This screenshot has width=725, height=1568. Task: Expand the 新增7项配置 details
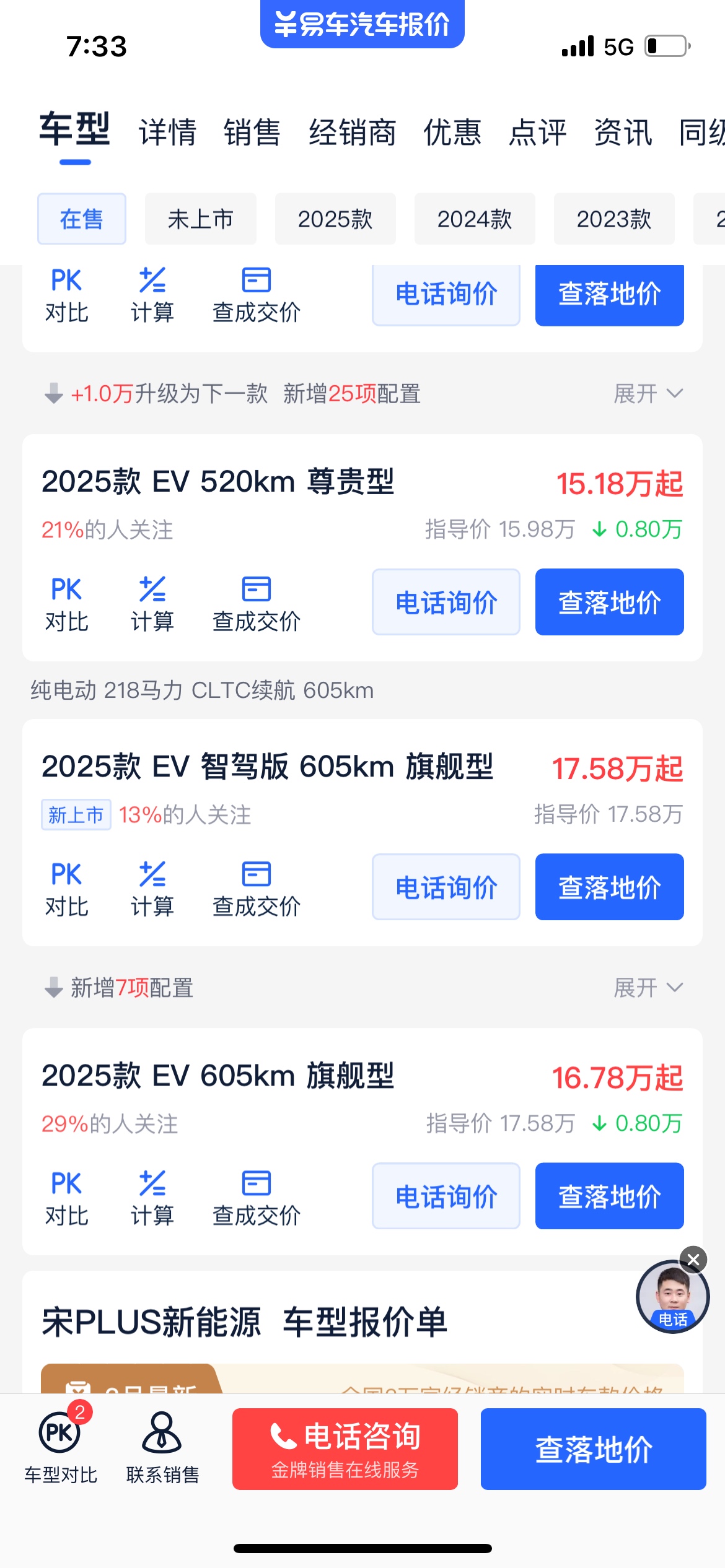tap(648, 987)
